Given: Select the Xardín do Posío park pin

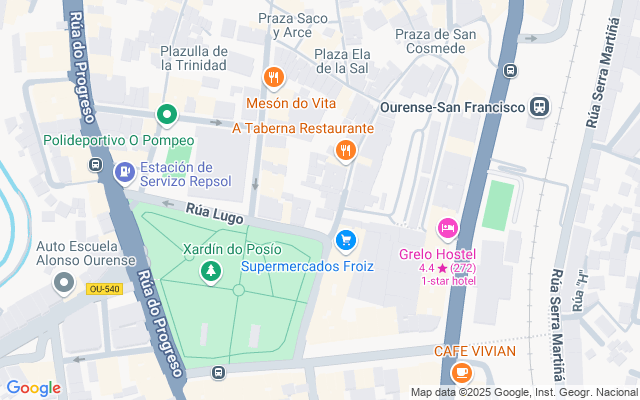Looking at the screenshot, I should click(x=211, y=270).
